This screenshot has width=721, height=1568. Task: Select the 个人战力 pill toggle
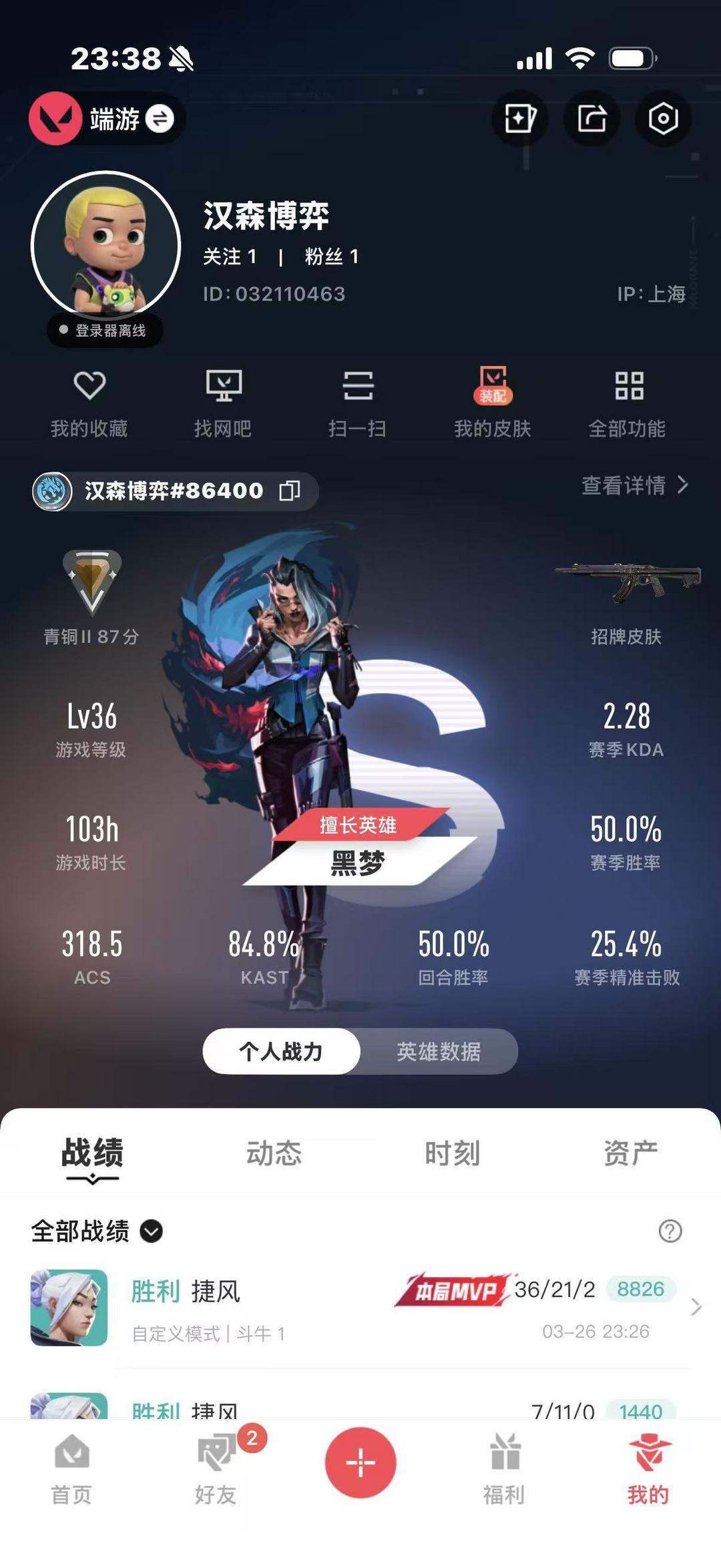click(281, 1050)
